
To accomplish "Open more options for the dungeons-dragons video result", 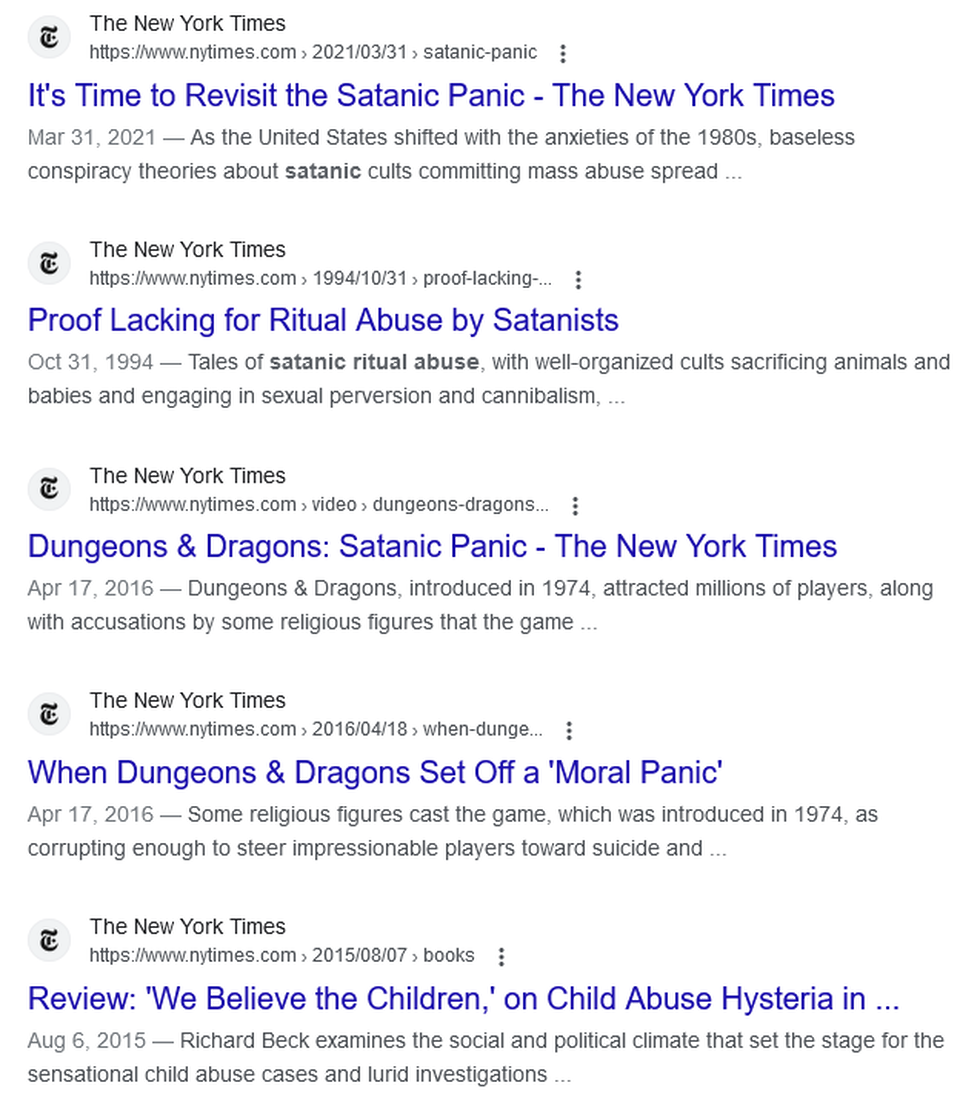I will pos(575,505).
